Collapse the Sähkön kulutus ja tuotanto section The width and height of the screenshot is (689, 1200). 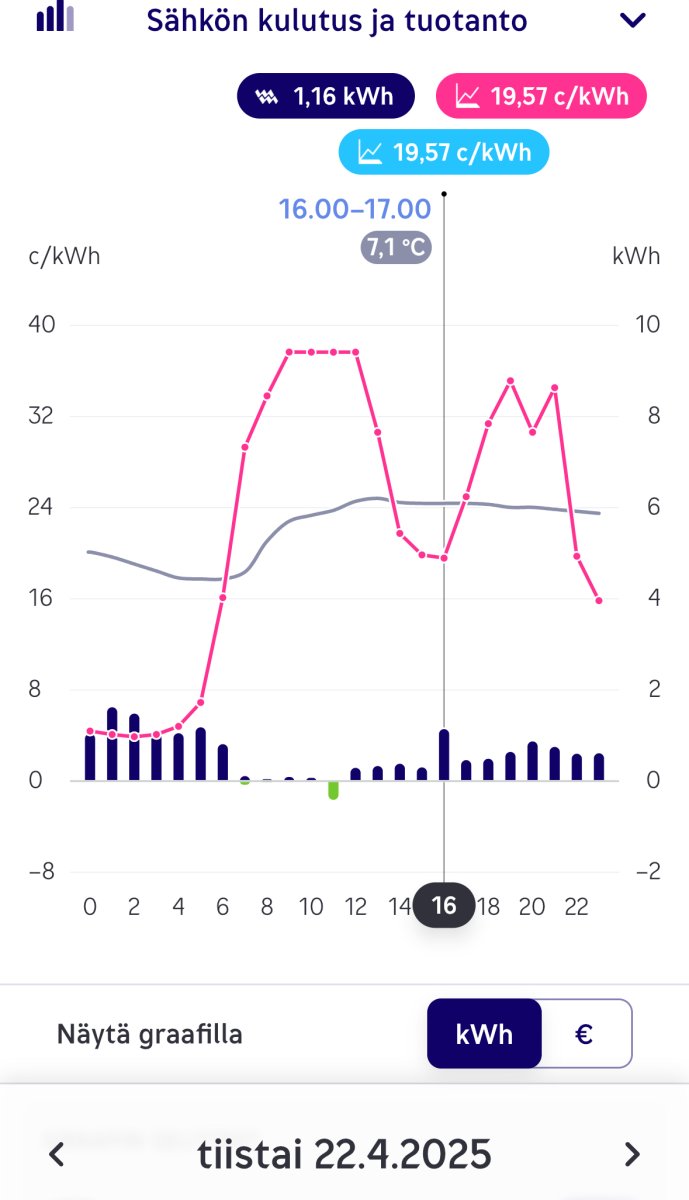[633, 20]
